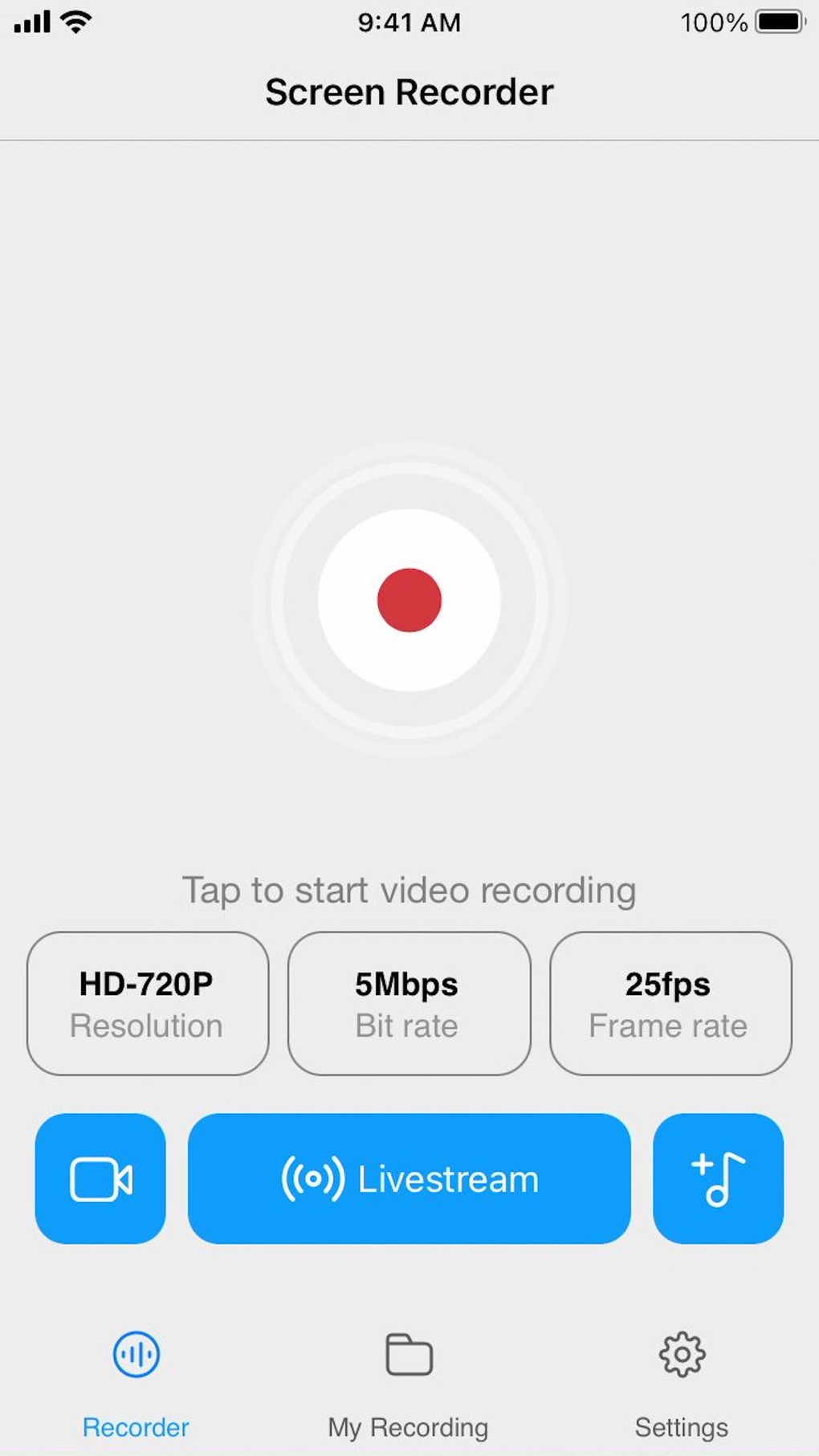
Task: Adjust the 5Mbps bit rate option
Action: (409, 1003)
